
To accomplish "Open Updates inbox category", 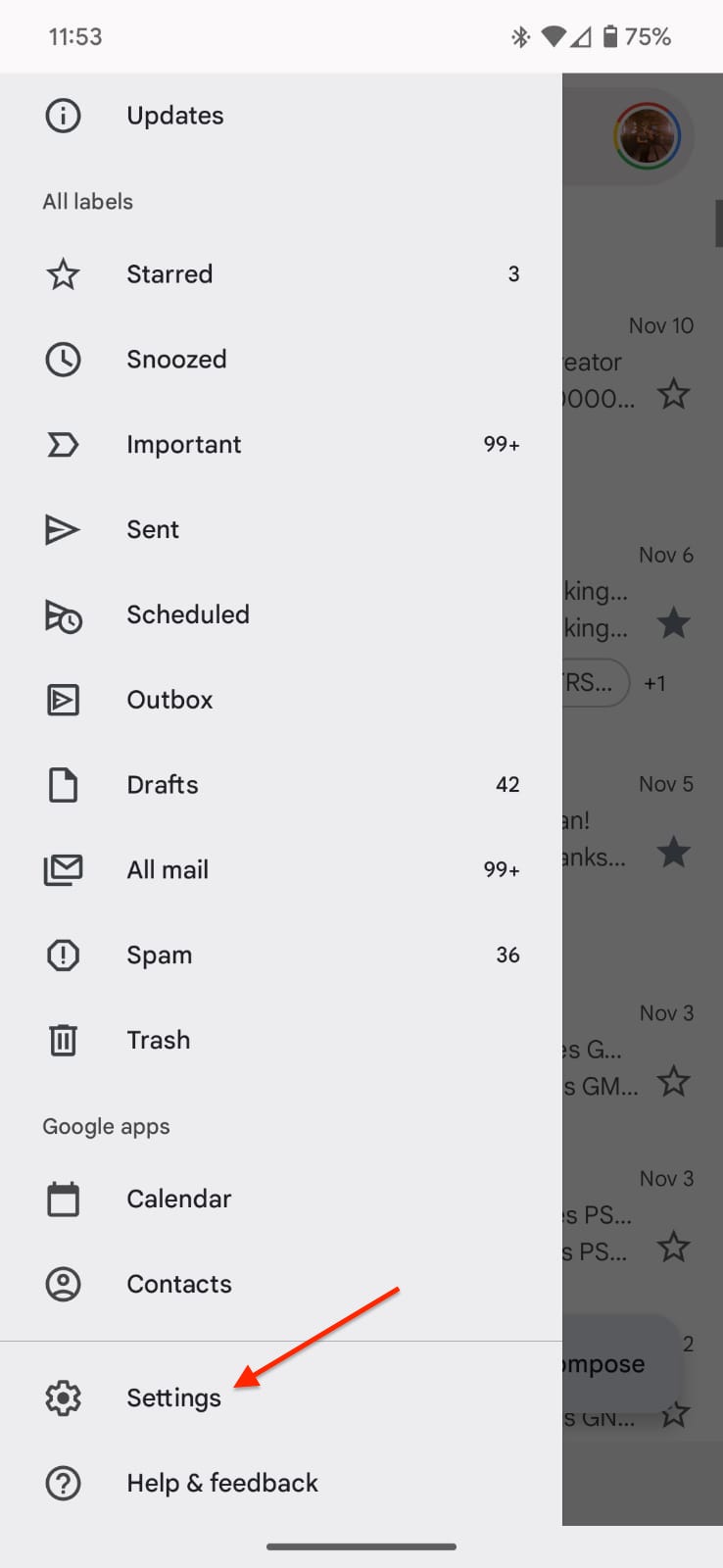I will tap(175, 115).
